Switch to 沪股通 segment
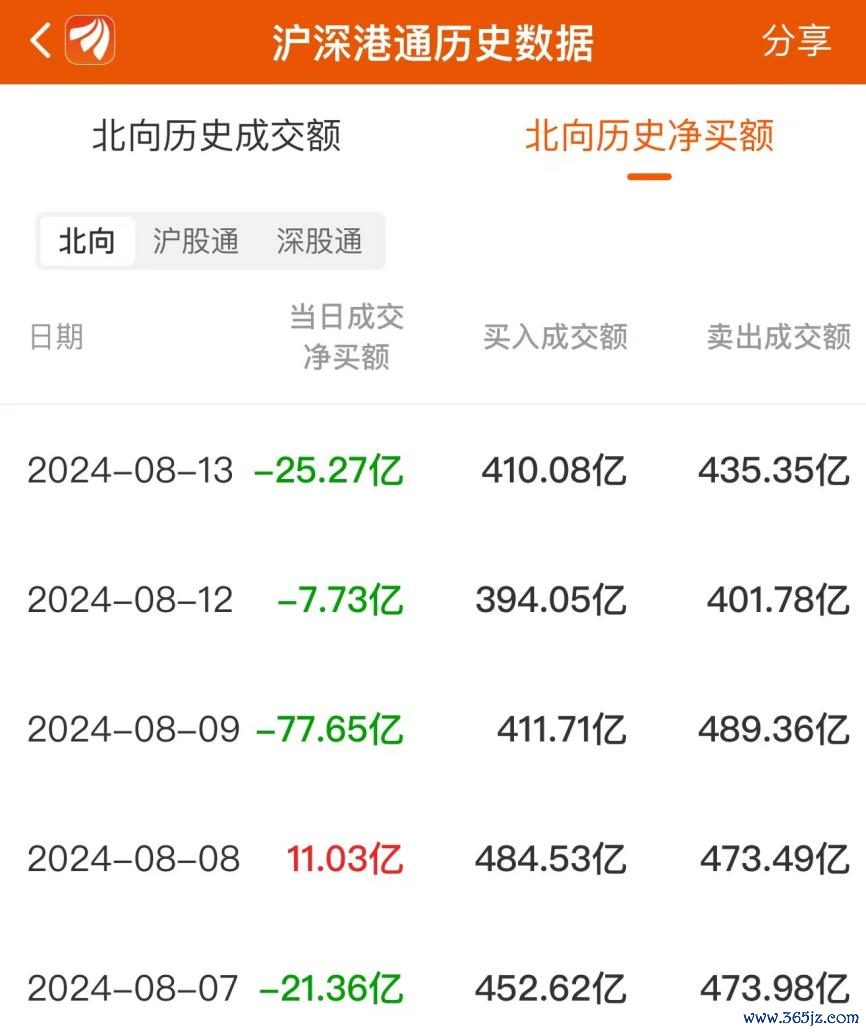 point(195,241)
